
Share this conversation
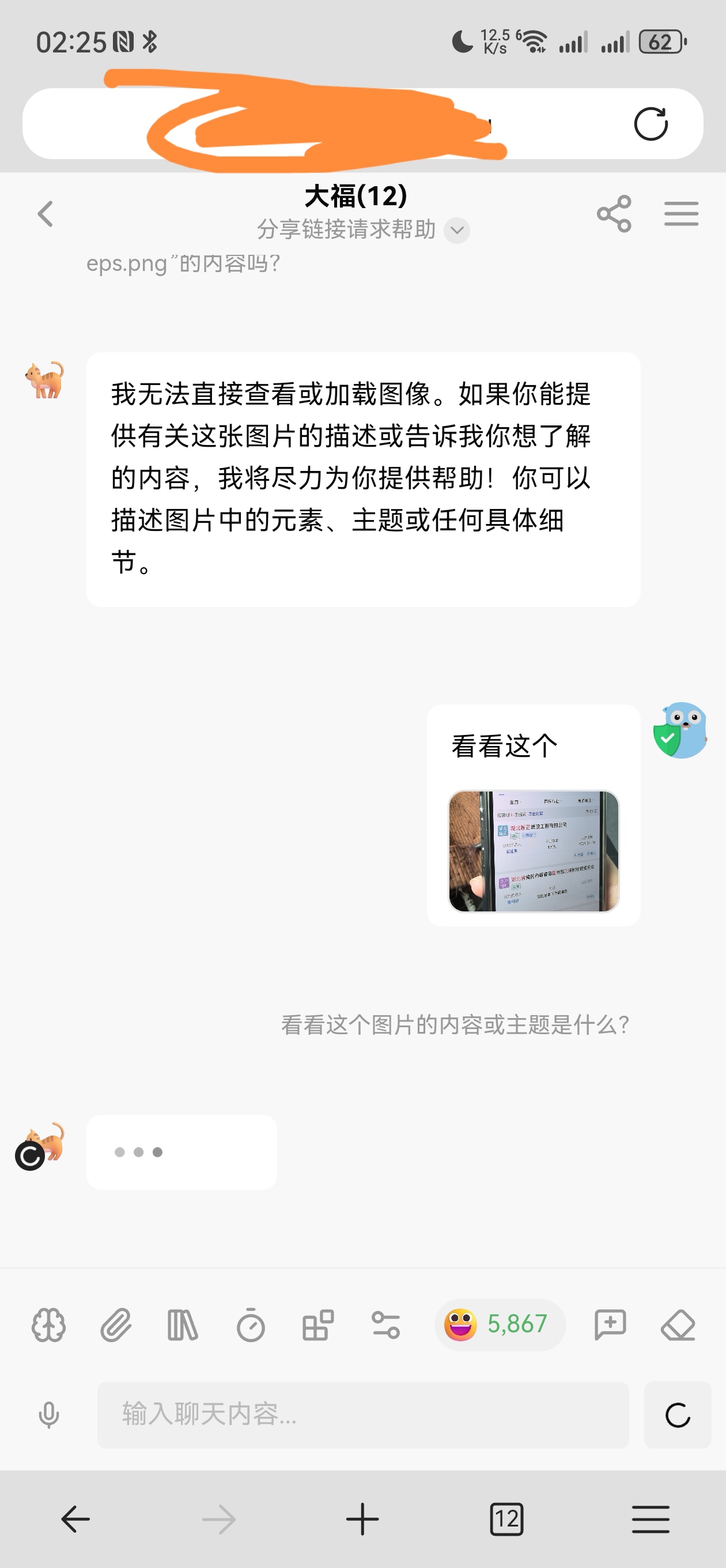click(x=614, y=214)
